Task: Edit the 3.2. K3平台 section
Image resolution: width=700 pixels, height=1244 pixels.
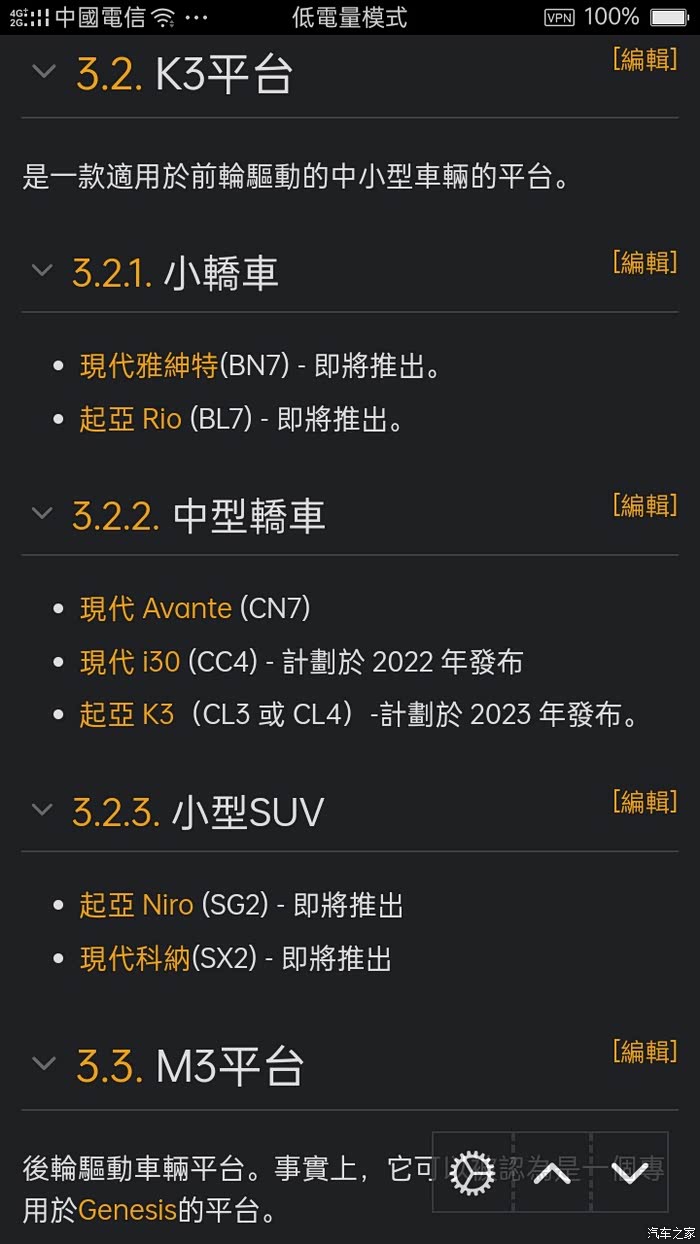Action: pyautogui.click(x=644, y=59)
